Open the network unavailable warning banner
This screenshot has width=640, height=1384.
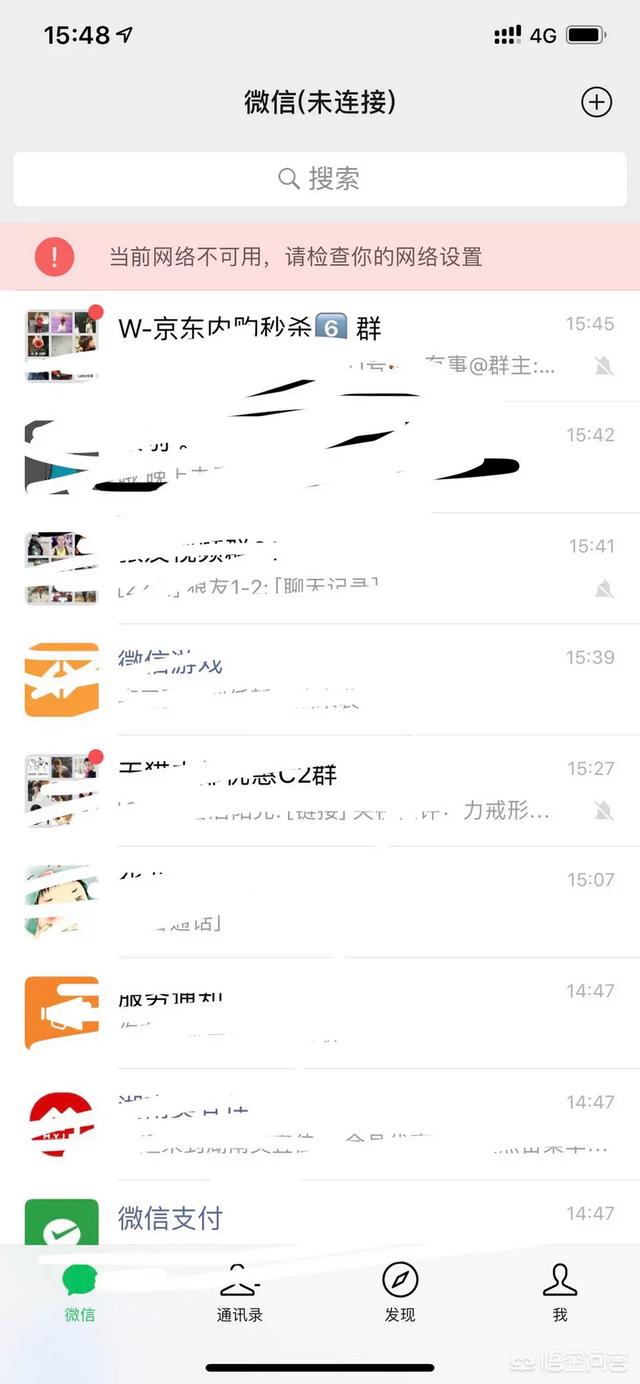point(320,257)
